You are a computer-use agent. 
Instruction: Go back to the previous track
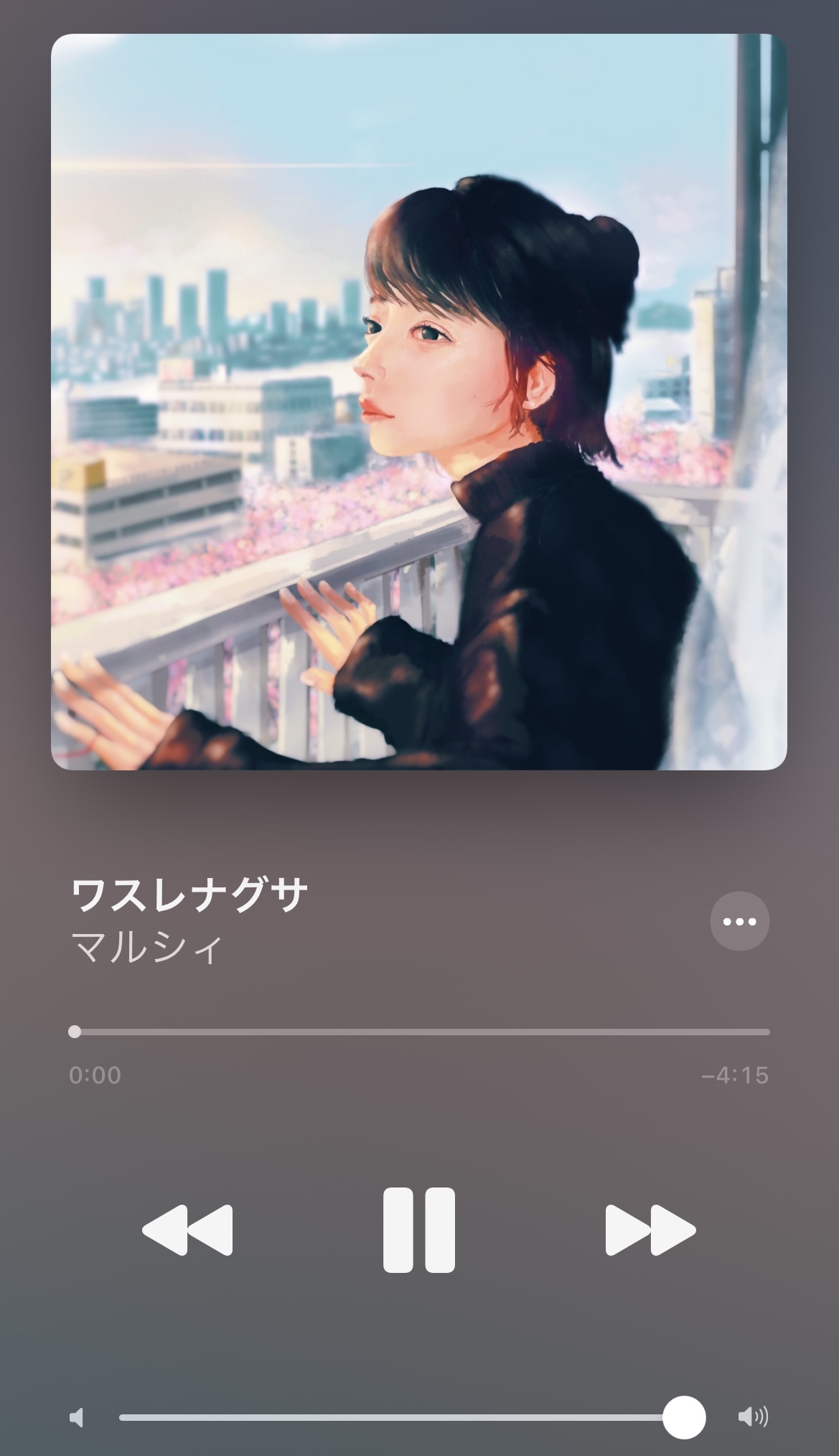pyautogui.click(x=187, y=1230)
